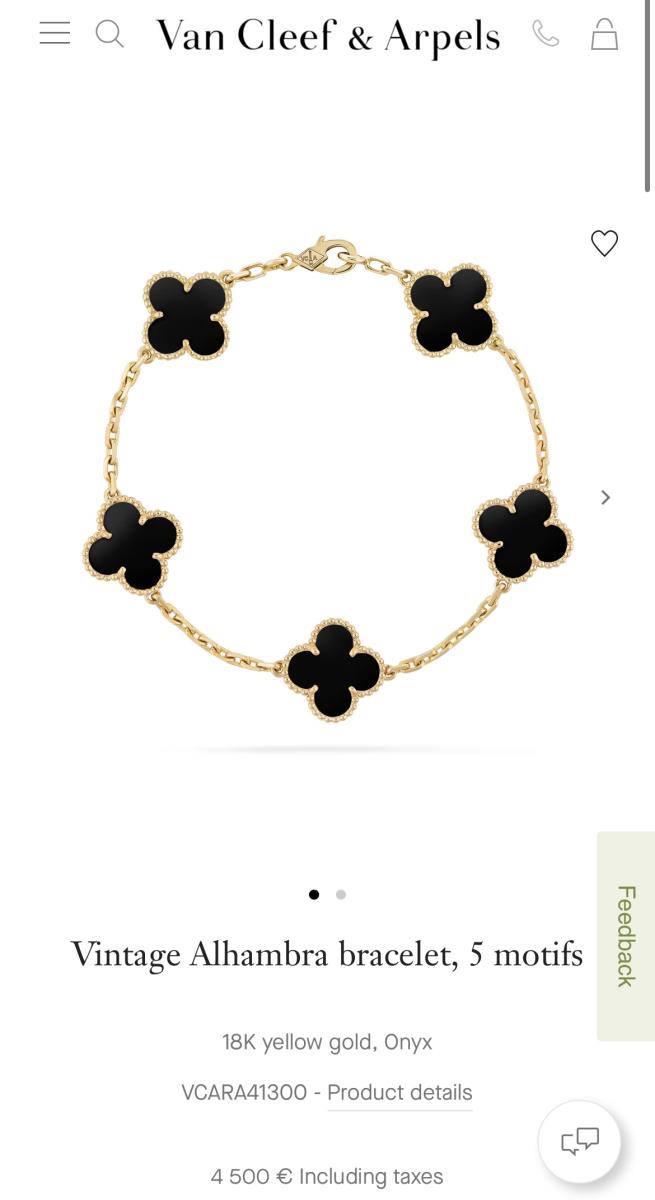Select second image dot indicator
This screenshot has width=655, height=1200.
click(341, 894)
